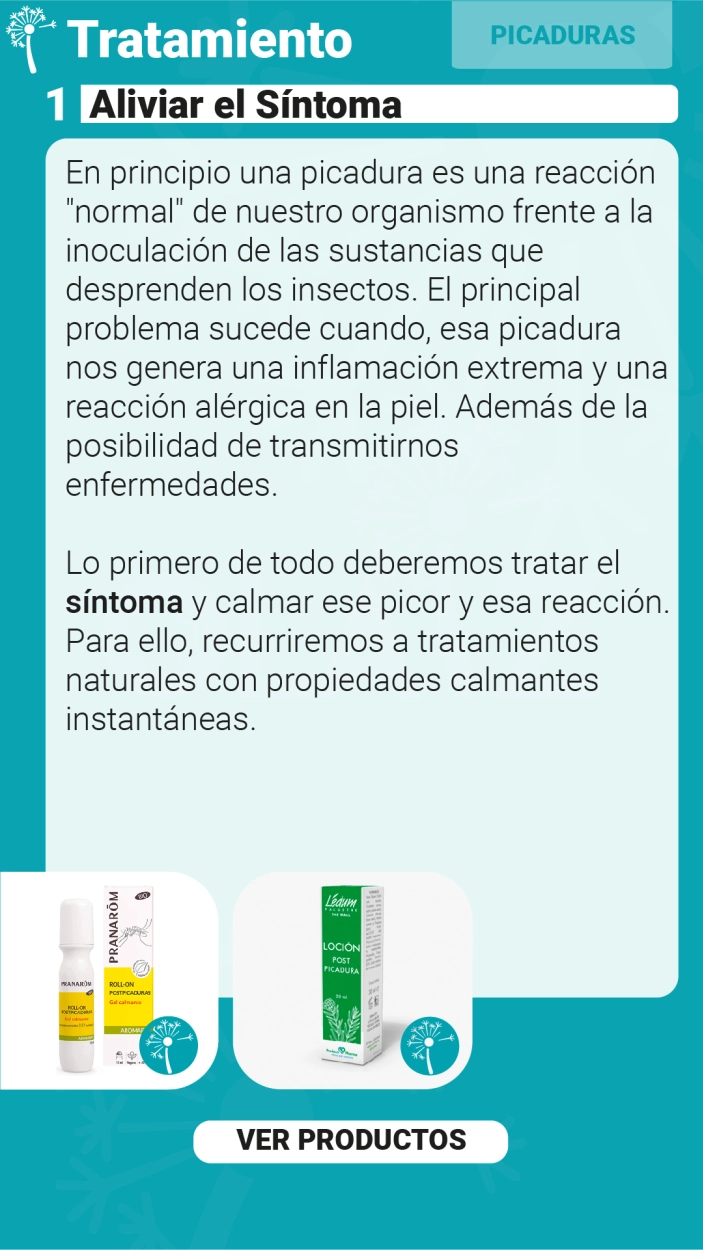Select the PICADURAS tab
703x1250 pixels.
pyautogui.click(x=562, y=35)
